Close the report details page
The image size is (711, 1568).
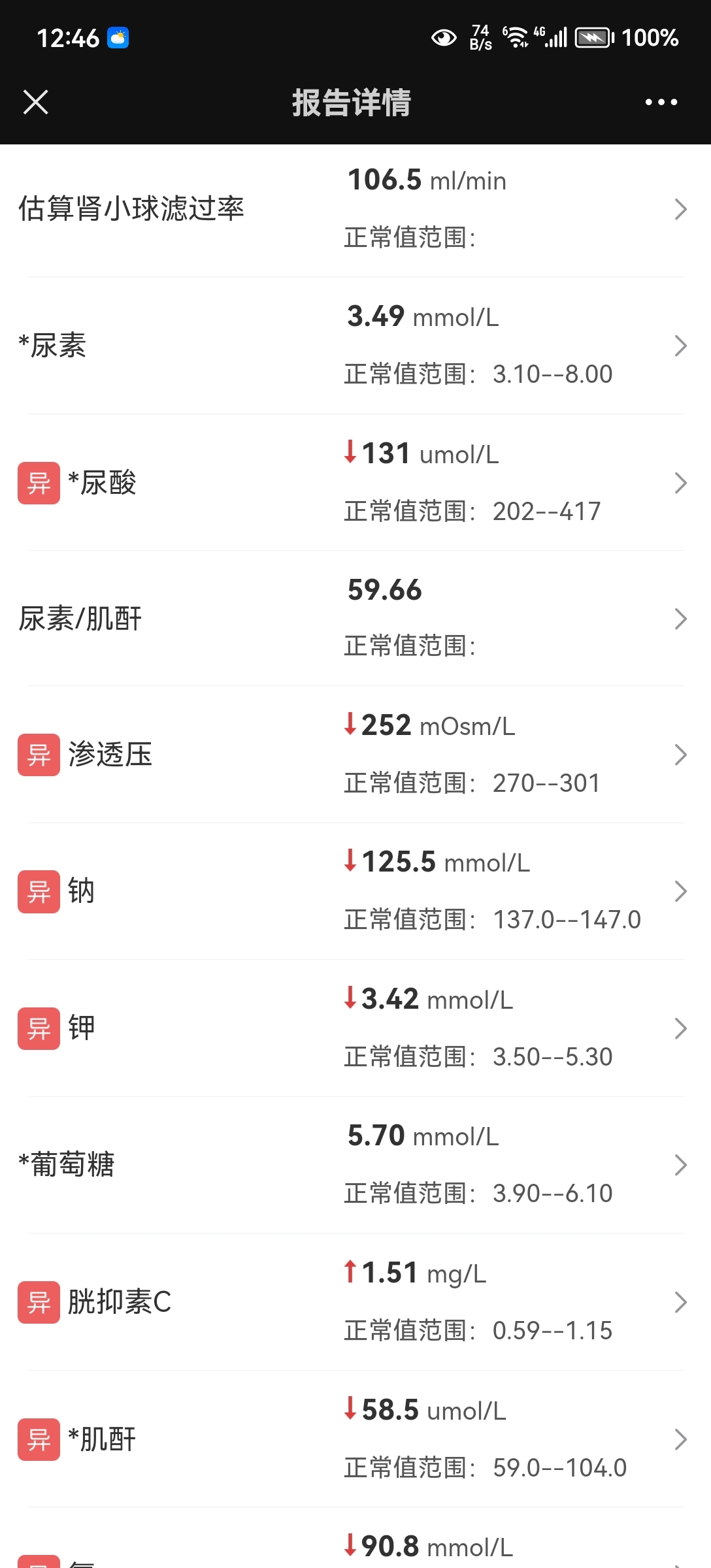point(36,102)
